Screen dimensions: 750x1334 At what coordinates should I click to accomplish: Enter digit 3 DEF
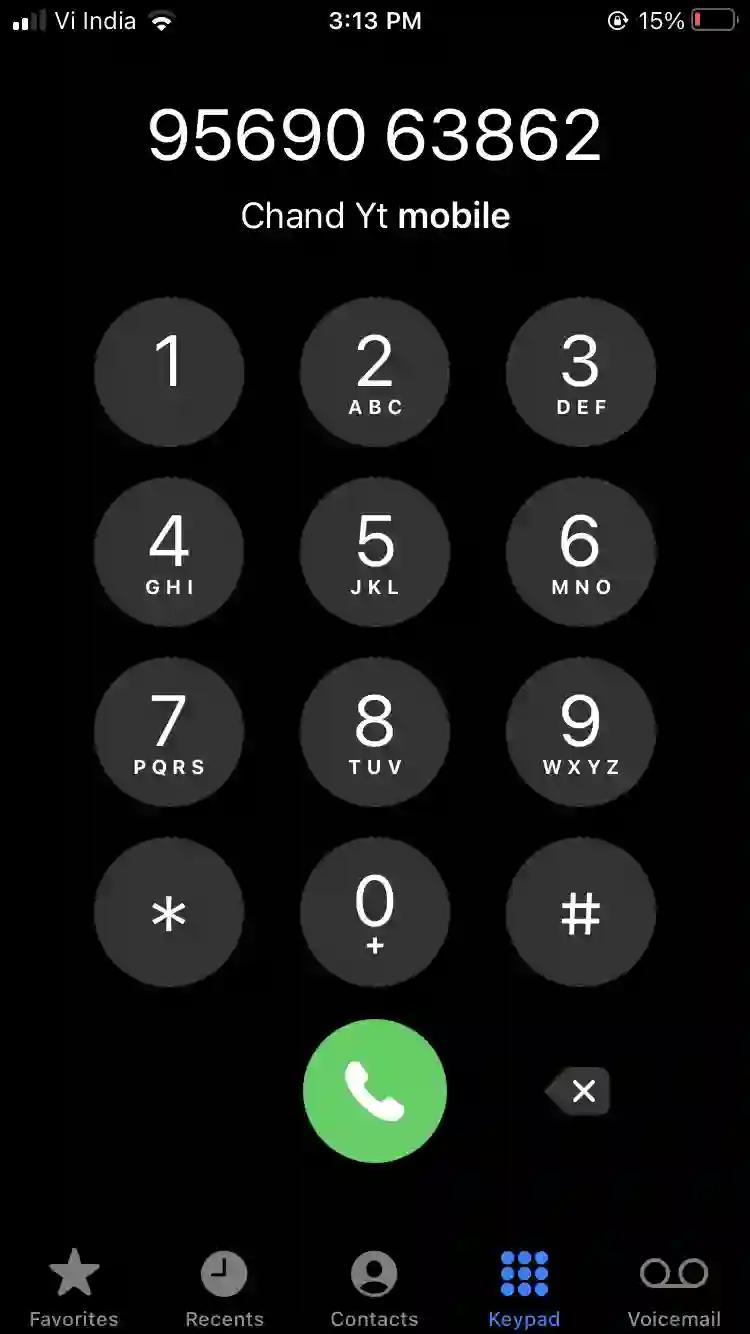581,372
